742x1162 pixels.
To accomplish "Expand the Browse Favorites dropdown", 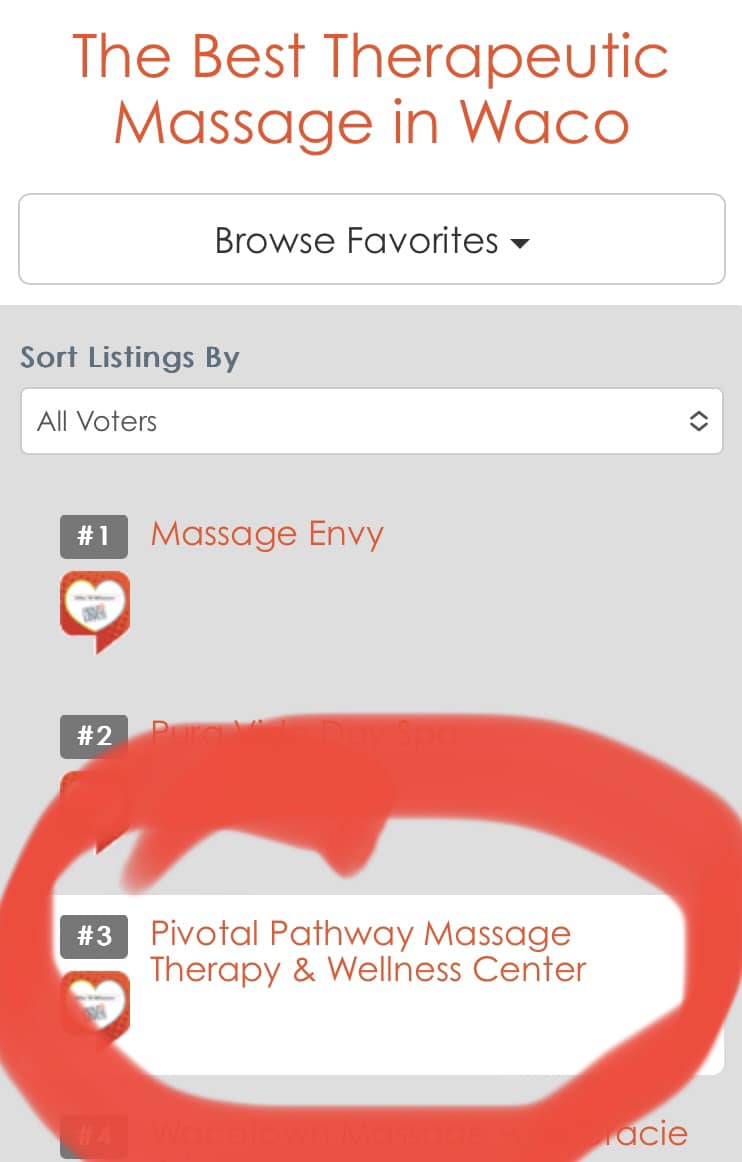I will pyautogui.click(x=371, y=240).
